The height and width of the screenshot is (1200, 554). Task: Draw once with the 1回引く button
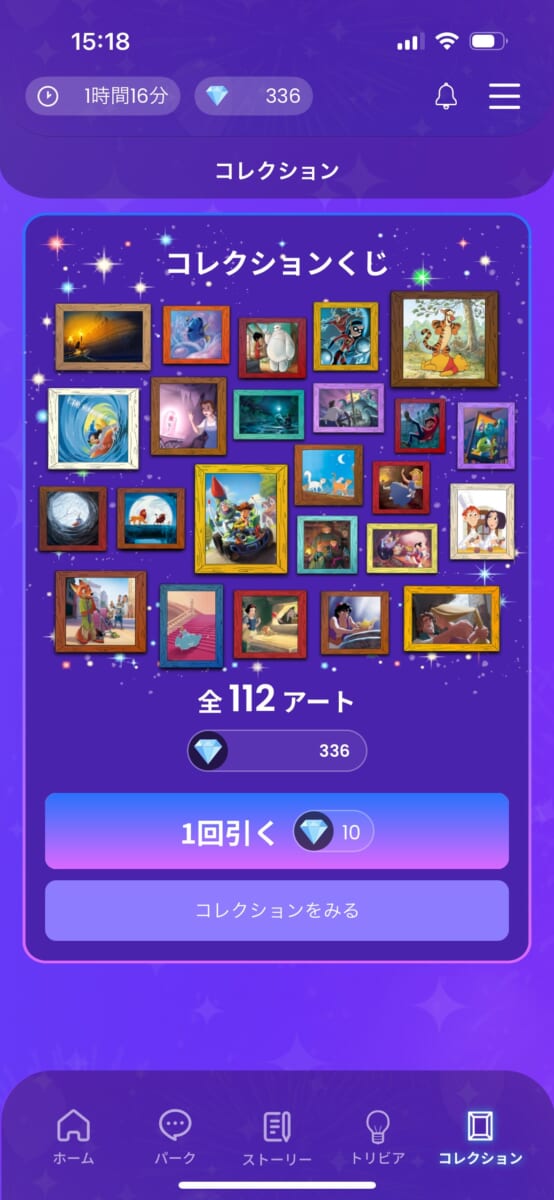tap(277, 831)
